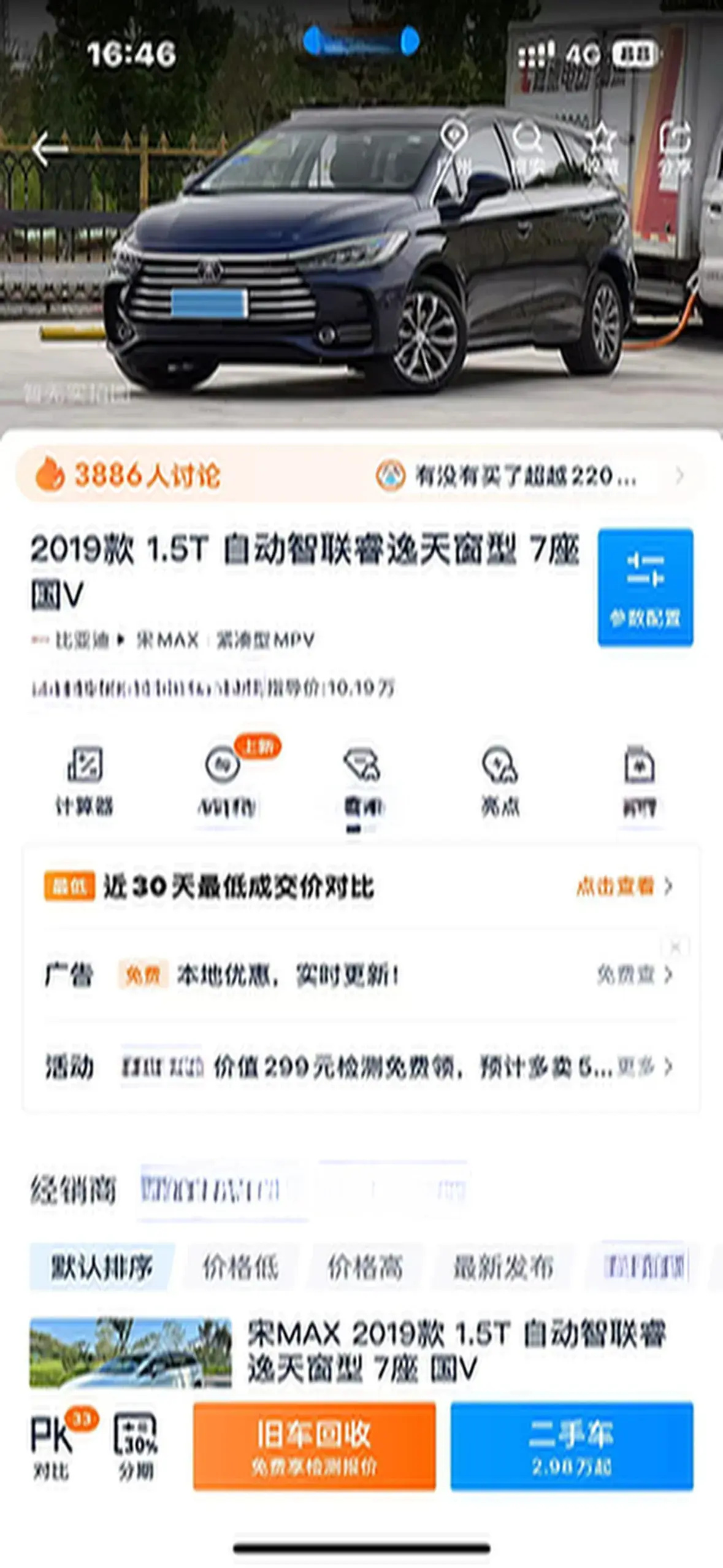Open 二手车 2.98万起 listings
Screen dimensions: 723x1568
pos(572,1445)
